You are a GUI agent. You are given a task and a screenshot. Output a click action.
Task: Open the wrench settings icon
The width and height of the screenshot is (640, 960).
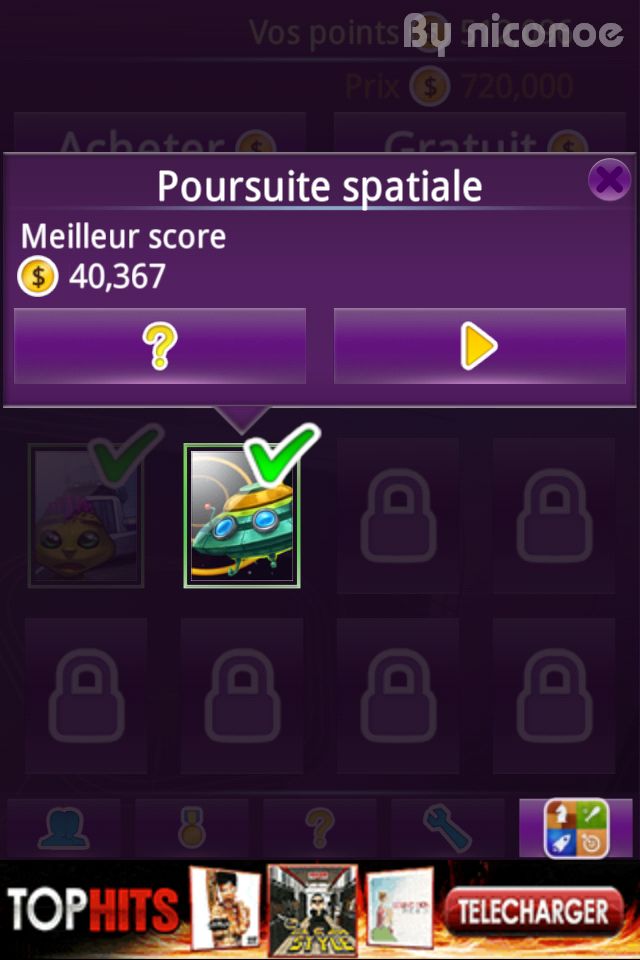(447, 828)
